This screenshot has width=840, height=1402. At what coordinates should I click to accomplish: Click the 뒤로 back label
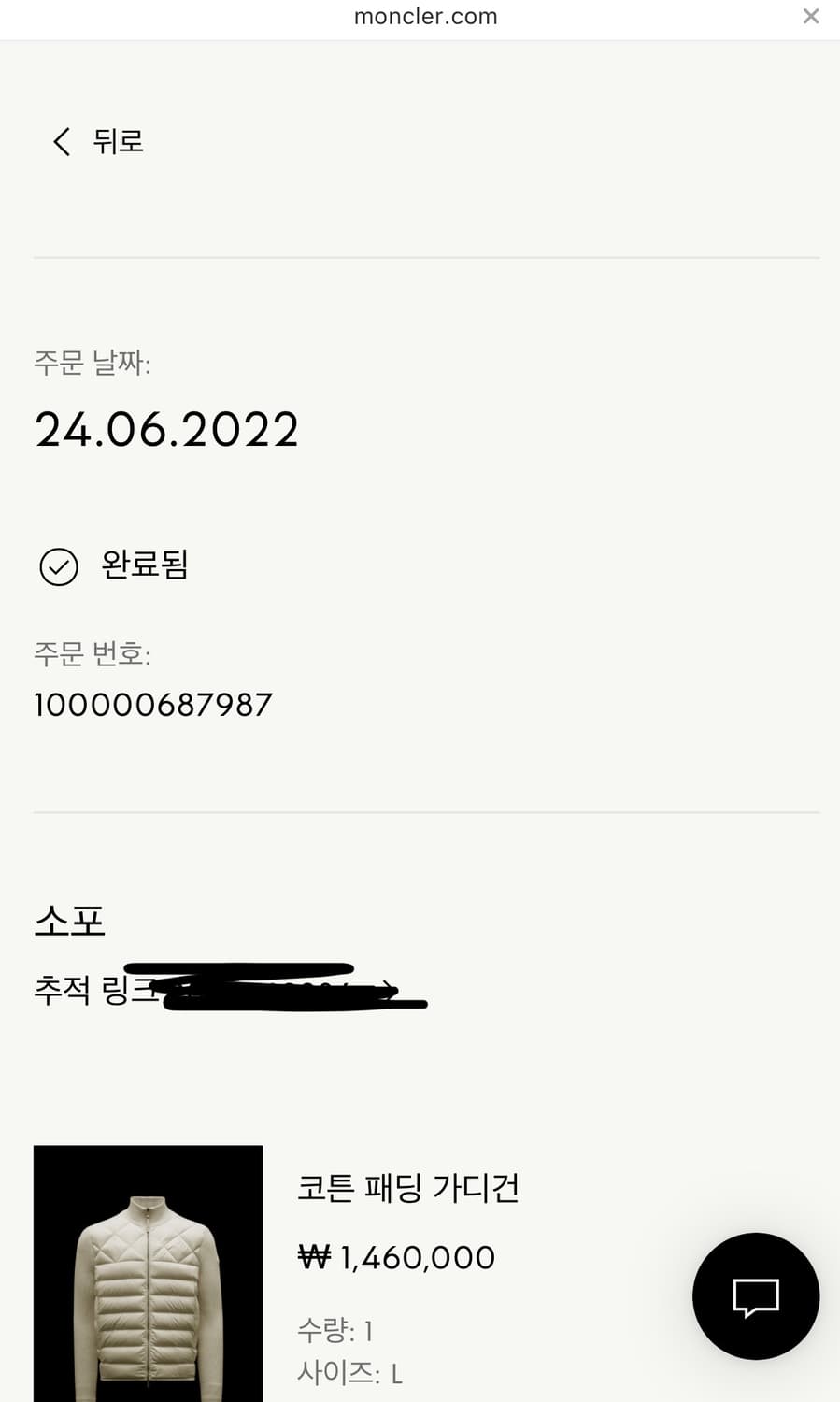click(117, 142)
